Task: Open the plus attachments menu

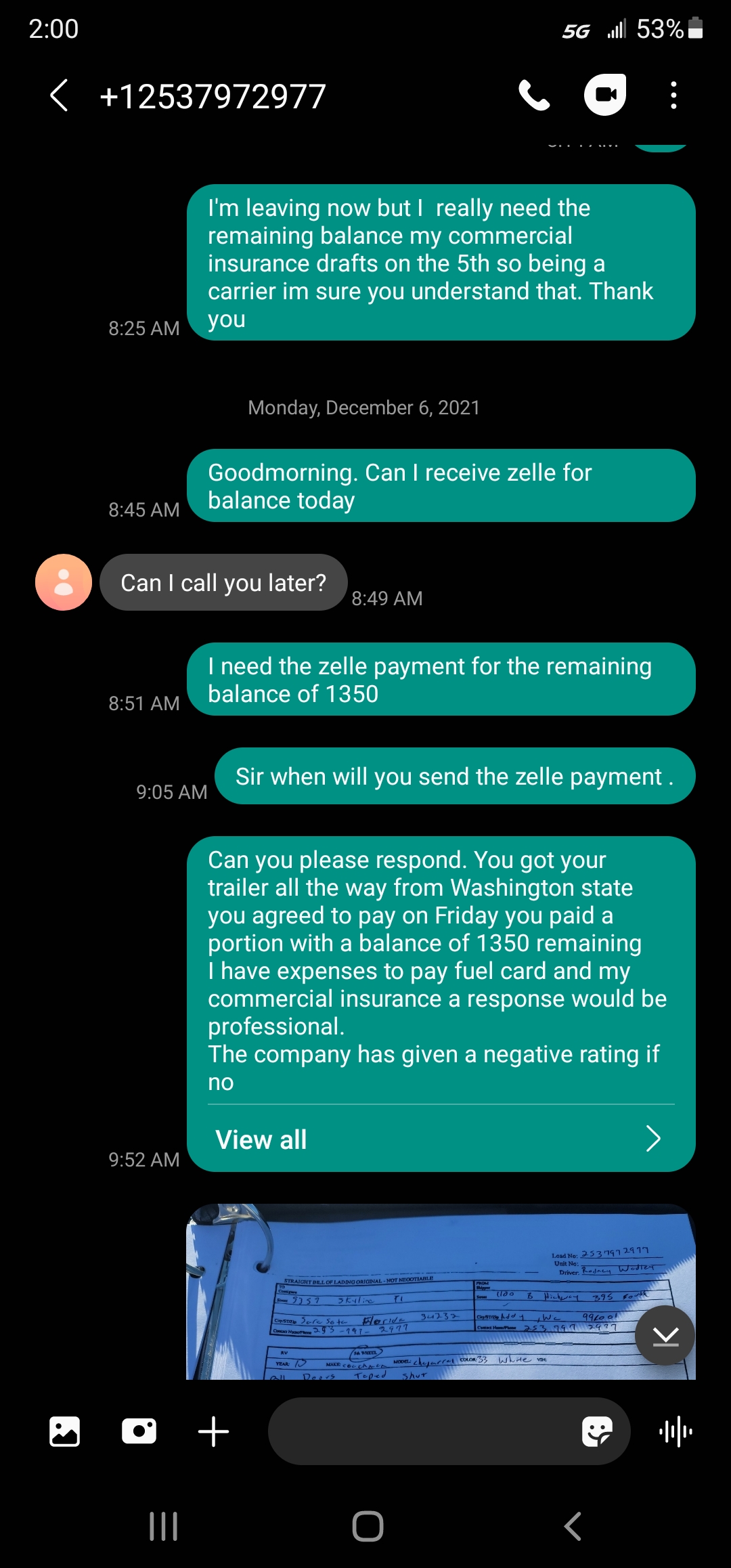Action: click(x=213, y=1431)
